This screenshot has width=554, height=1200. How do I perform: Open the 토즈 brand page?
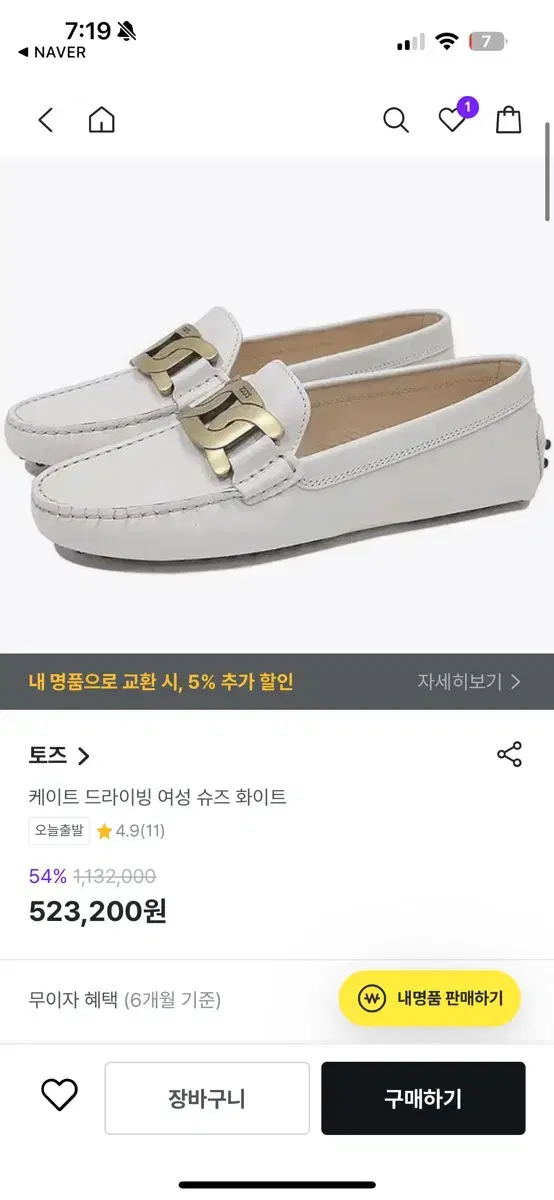(x=59, y=755)
